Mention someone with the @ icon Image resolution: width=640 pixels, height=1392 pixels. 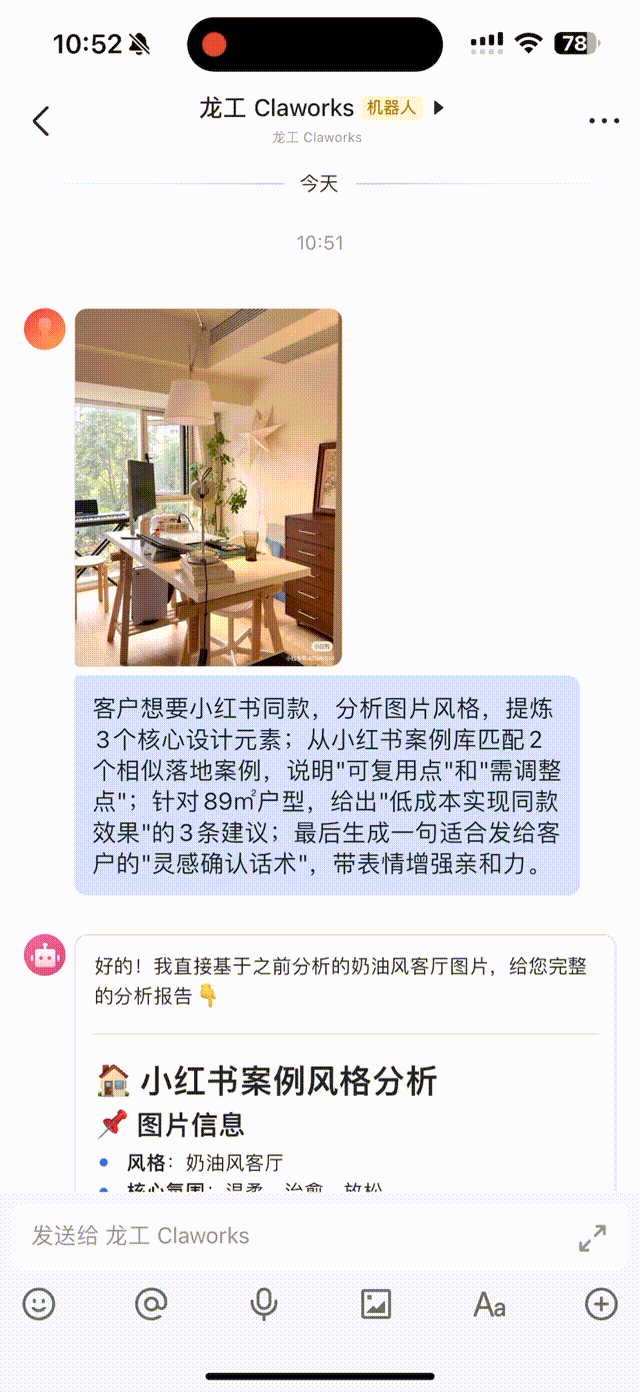151,1304
